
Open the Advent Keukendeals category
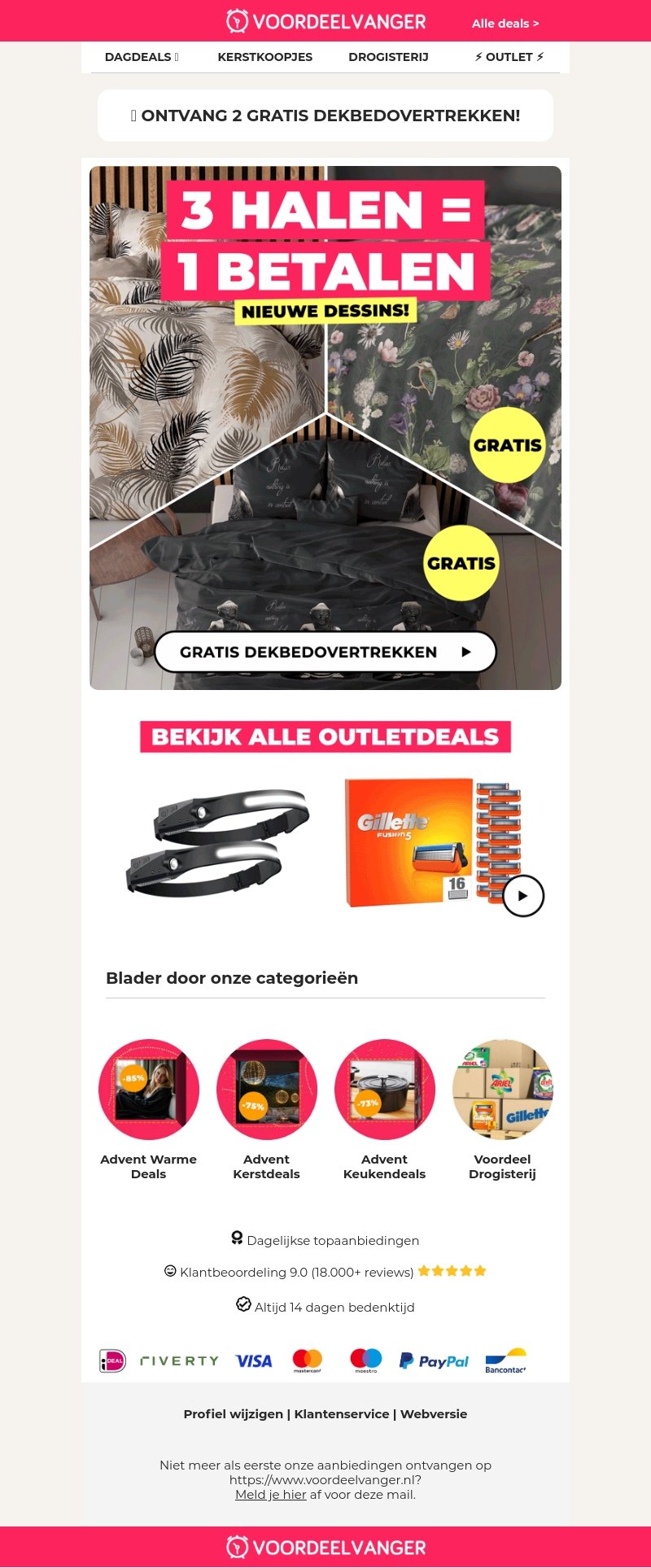(384, 1090)
